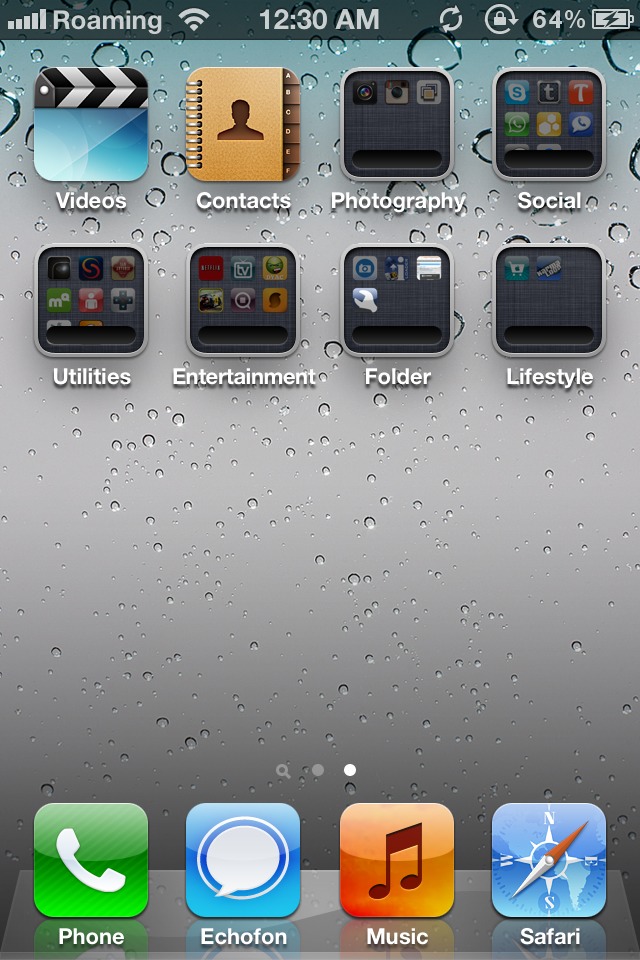Open the Lifestyle folder
Viewport: 640px width, 960px height.
[549, 300]
